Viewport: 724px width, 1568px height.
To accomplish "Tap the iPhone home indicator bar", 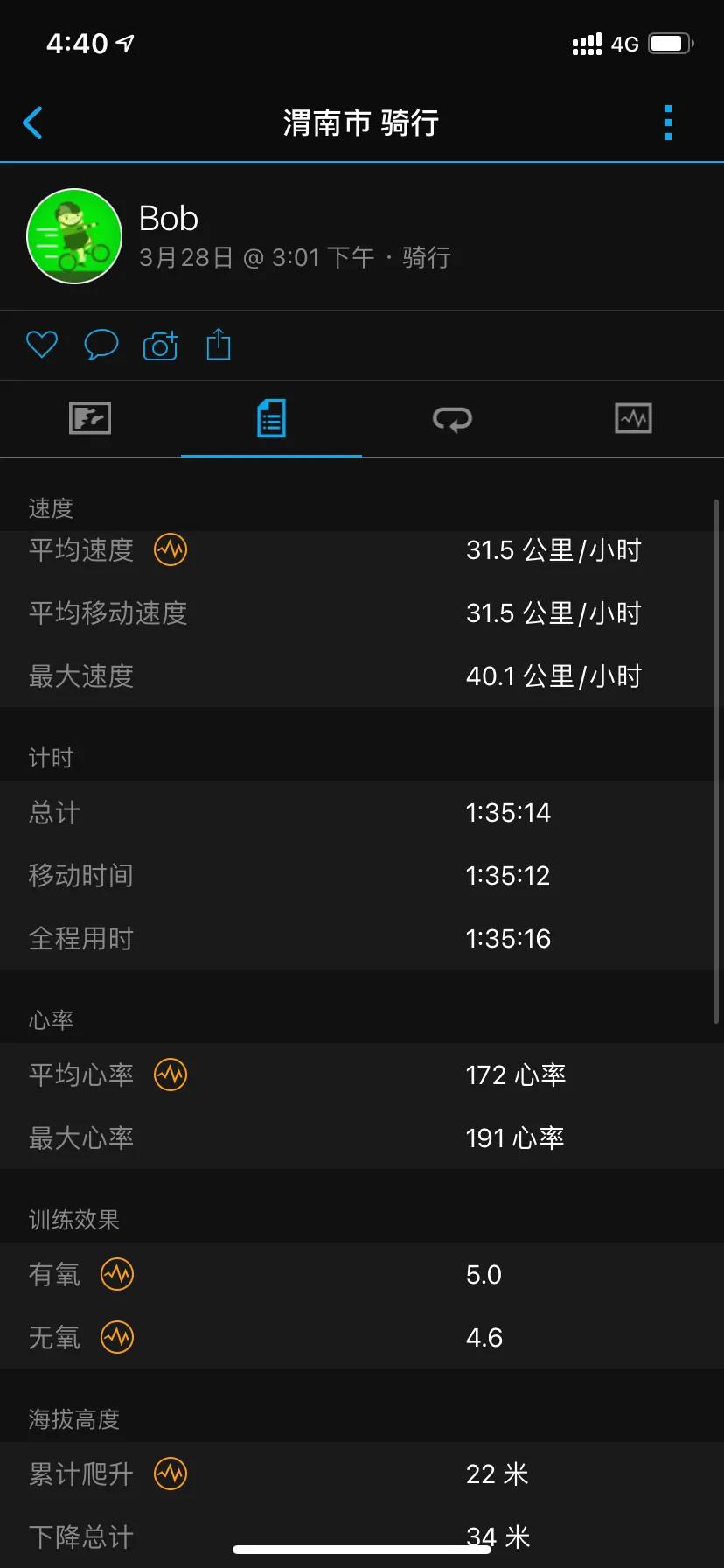I will click(362, 1549).
